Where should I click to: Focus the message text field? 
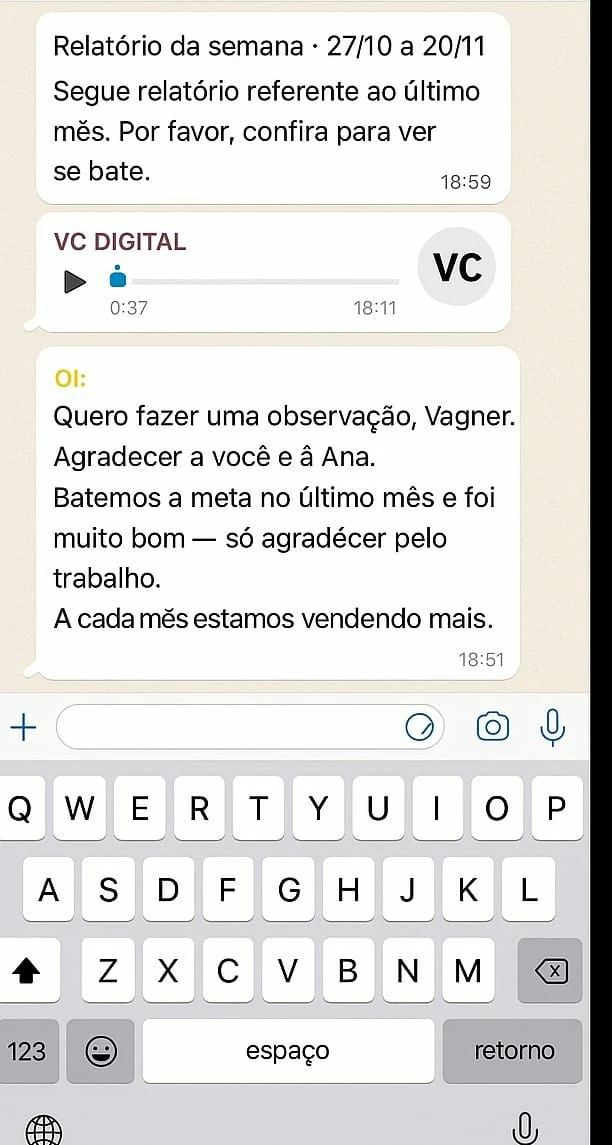(x=230, y=728)
